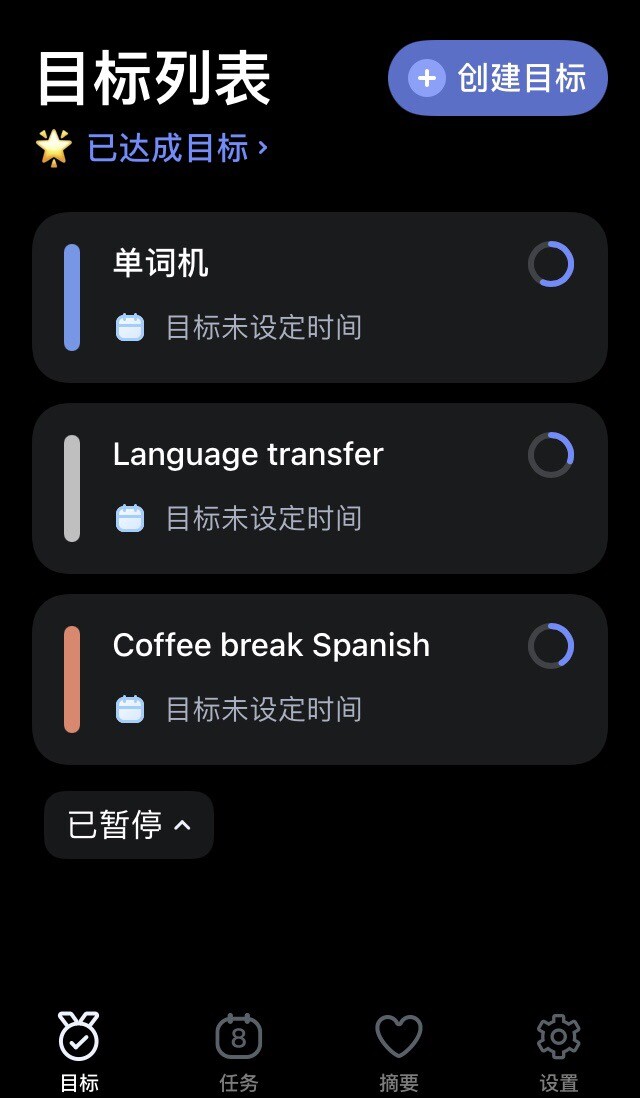The height and width of the screenshot is (1098, 640).
Task: Toggle the 已暂停 section
Action: click(x=129, y=825)
